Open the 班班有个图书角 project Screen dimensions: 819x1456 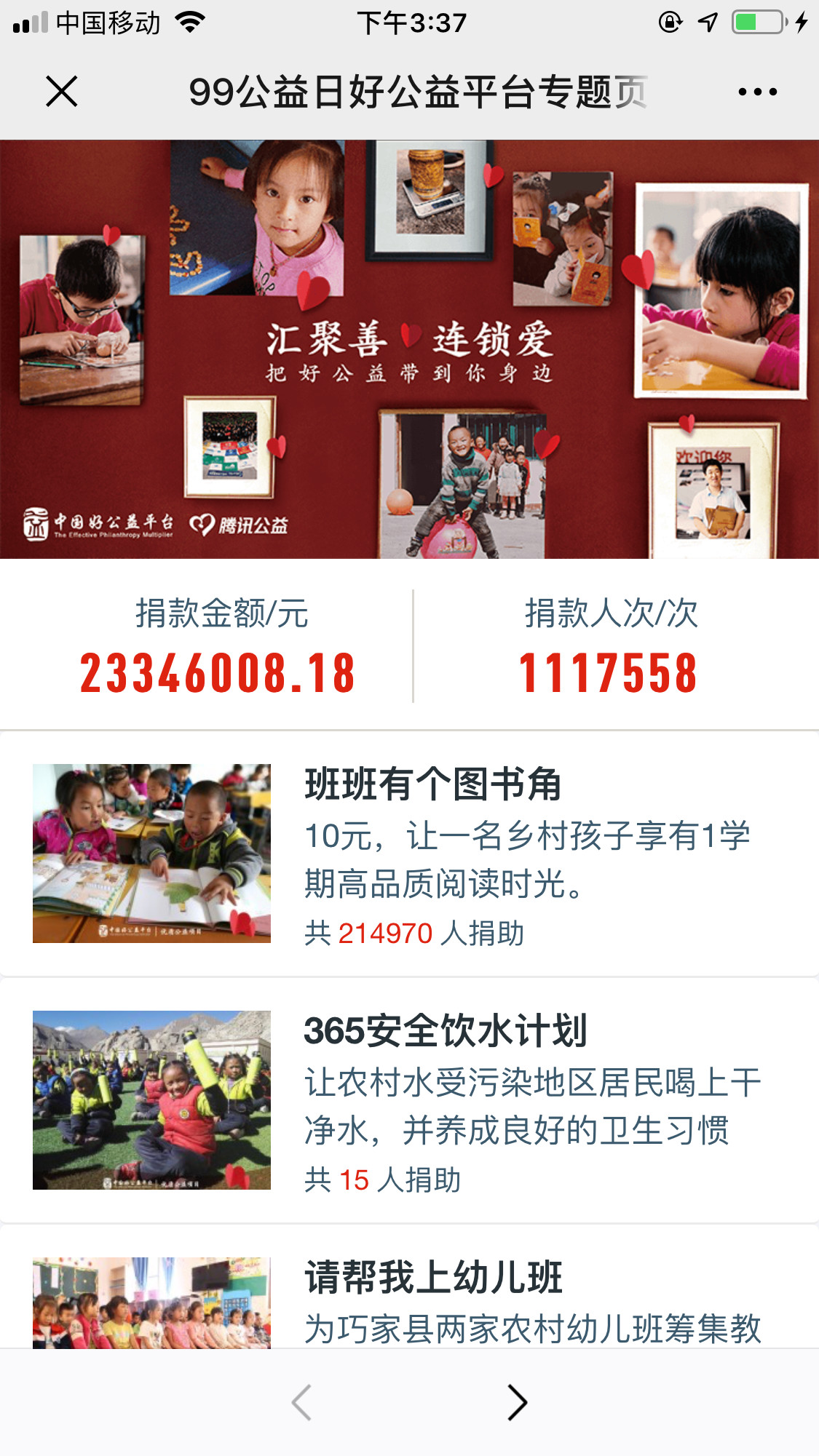click(432, 784)
